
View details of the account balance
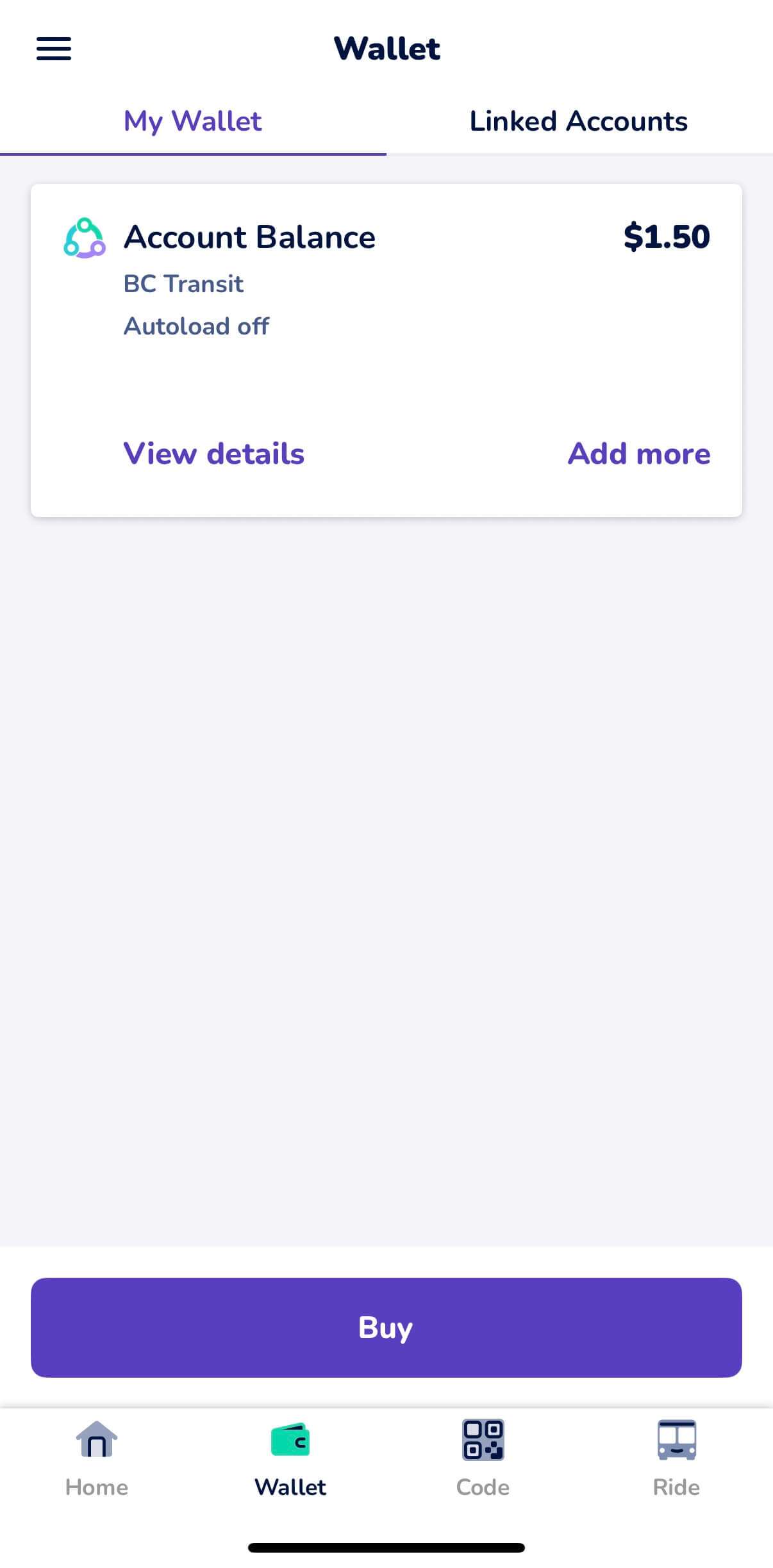coord(213,454)
